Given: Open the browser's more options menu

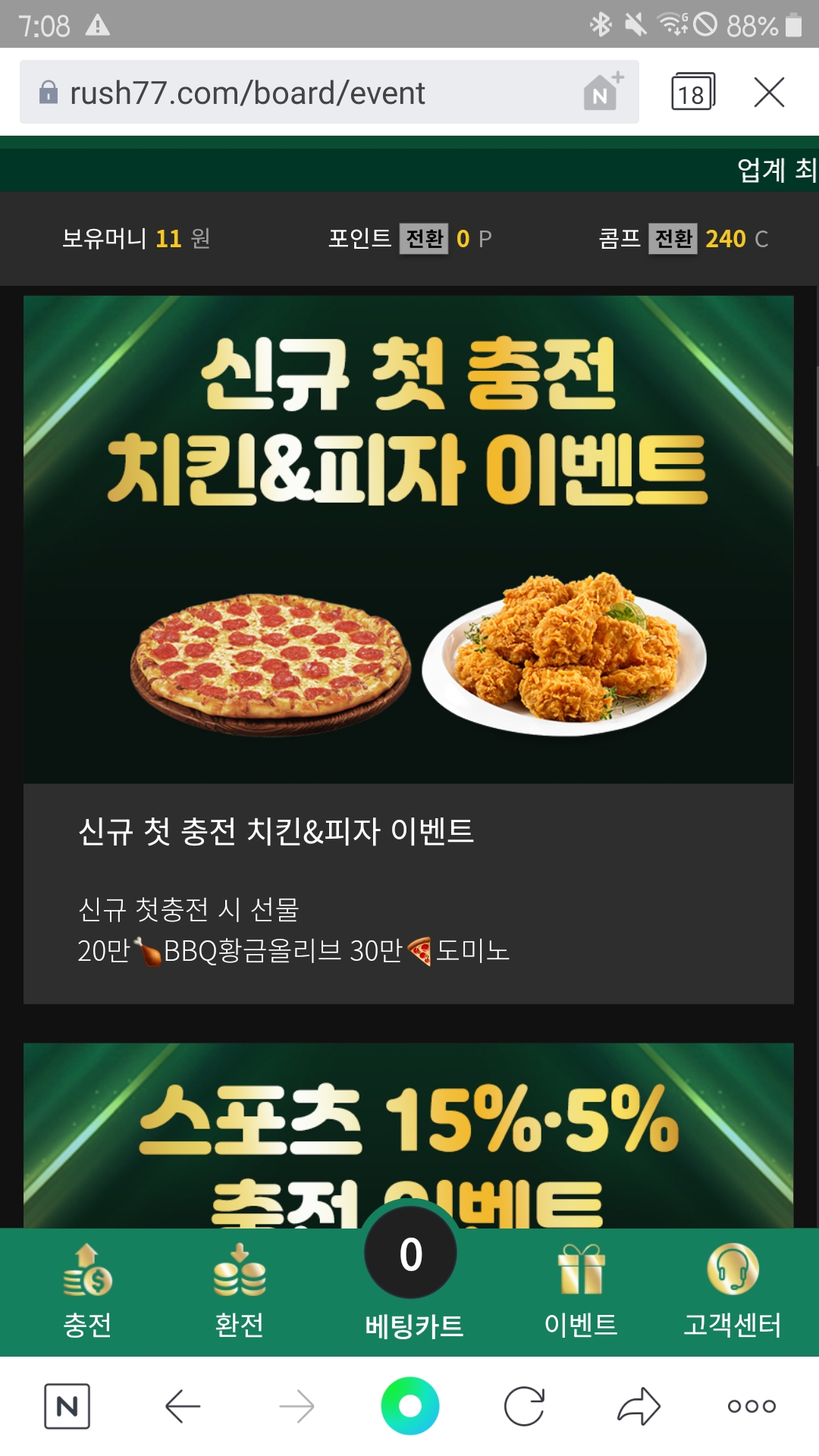Looking at the screenshot, I should point(752,1406).
